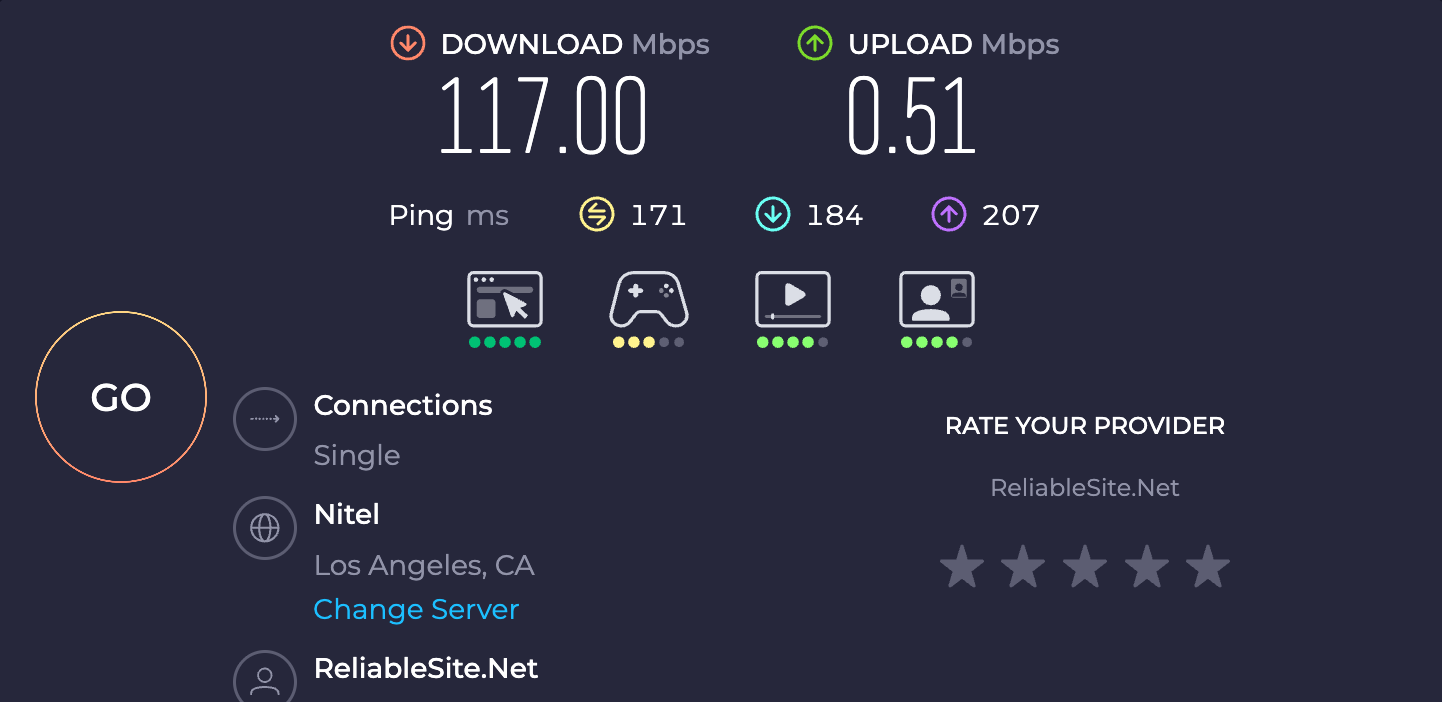Start a new speed test with GO
The width and height of the screenshot is (1442, 702).
121,397
